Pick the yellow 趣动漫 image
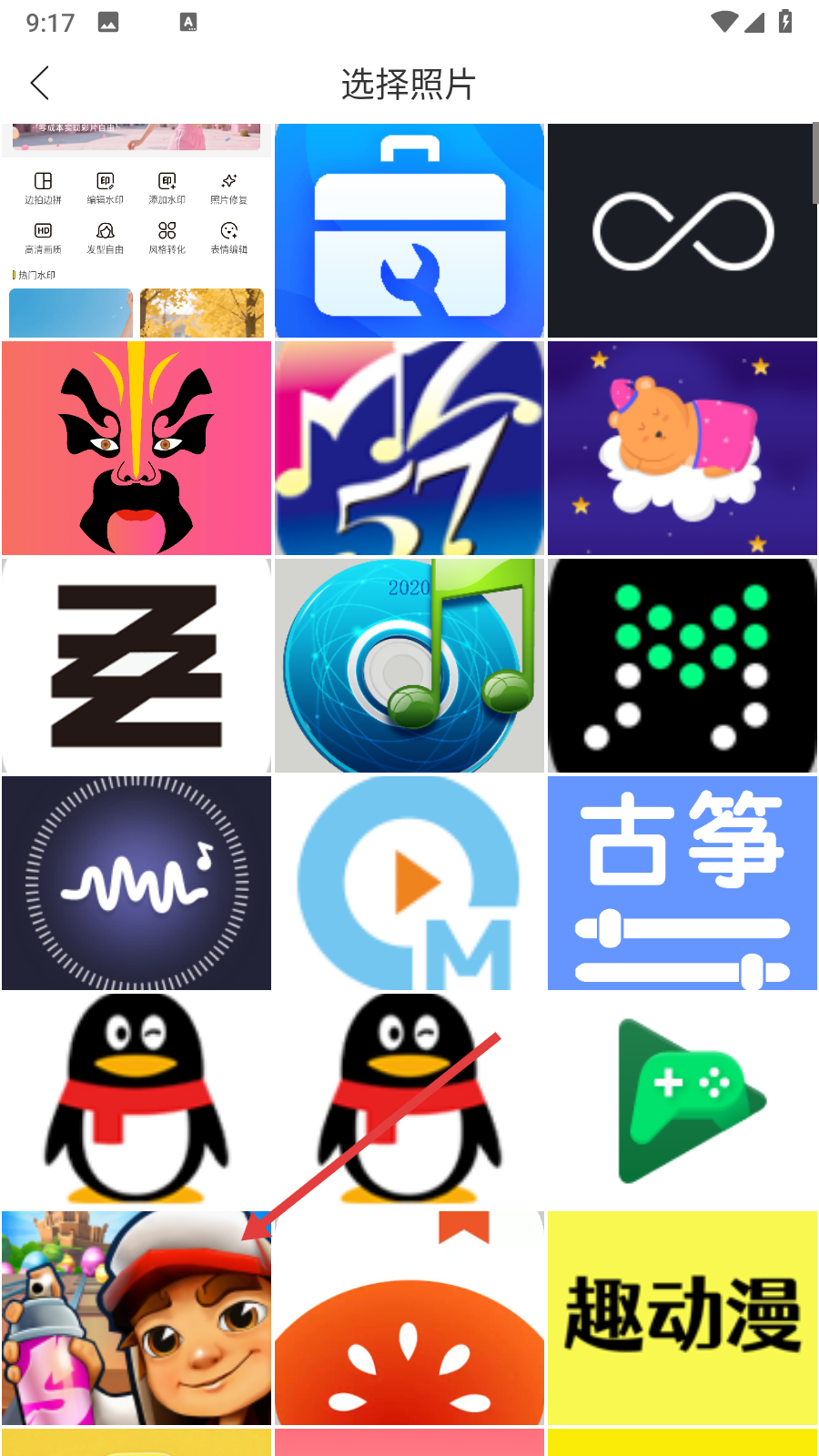Screen dimensions: 819x1456 [x=682, y=1318]
